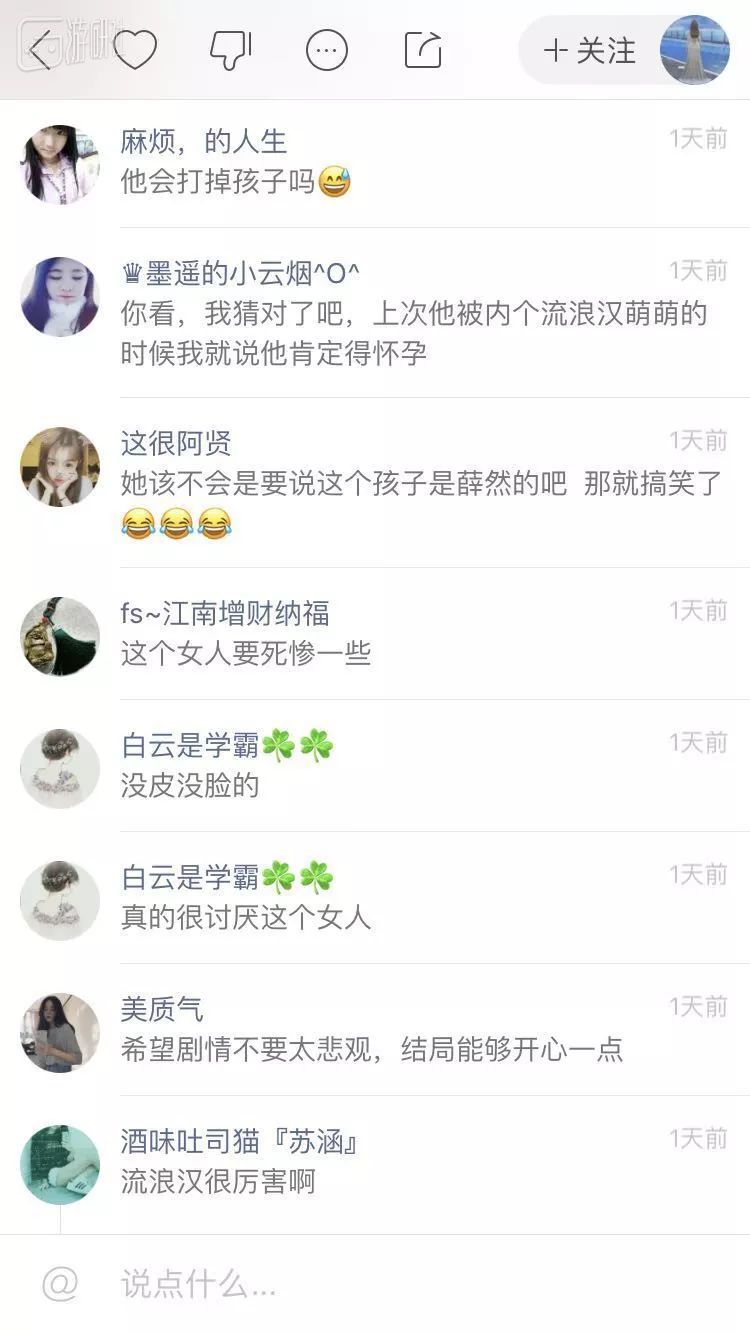Open 墨遥的小云烟's avatar
Image resolution: width=750 pixels, height=1334 pixels.
pos(60,296)
